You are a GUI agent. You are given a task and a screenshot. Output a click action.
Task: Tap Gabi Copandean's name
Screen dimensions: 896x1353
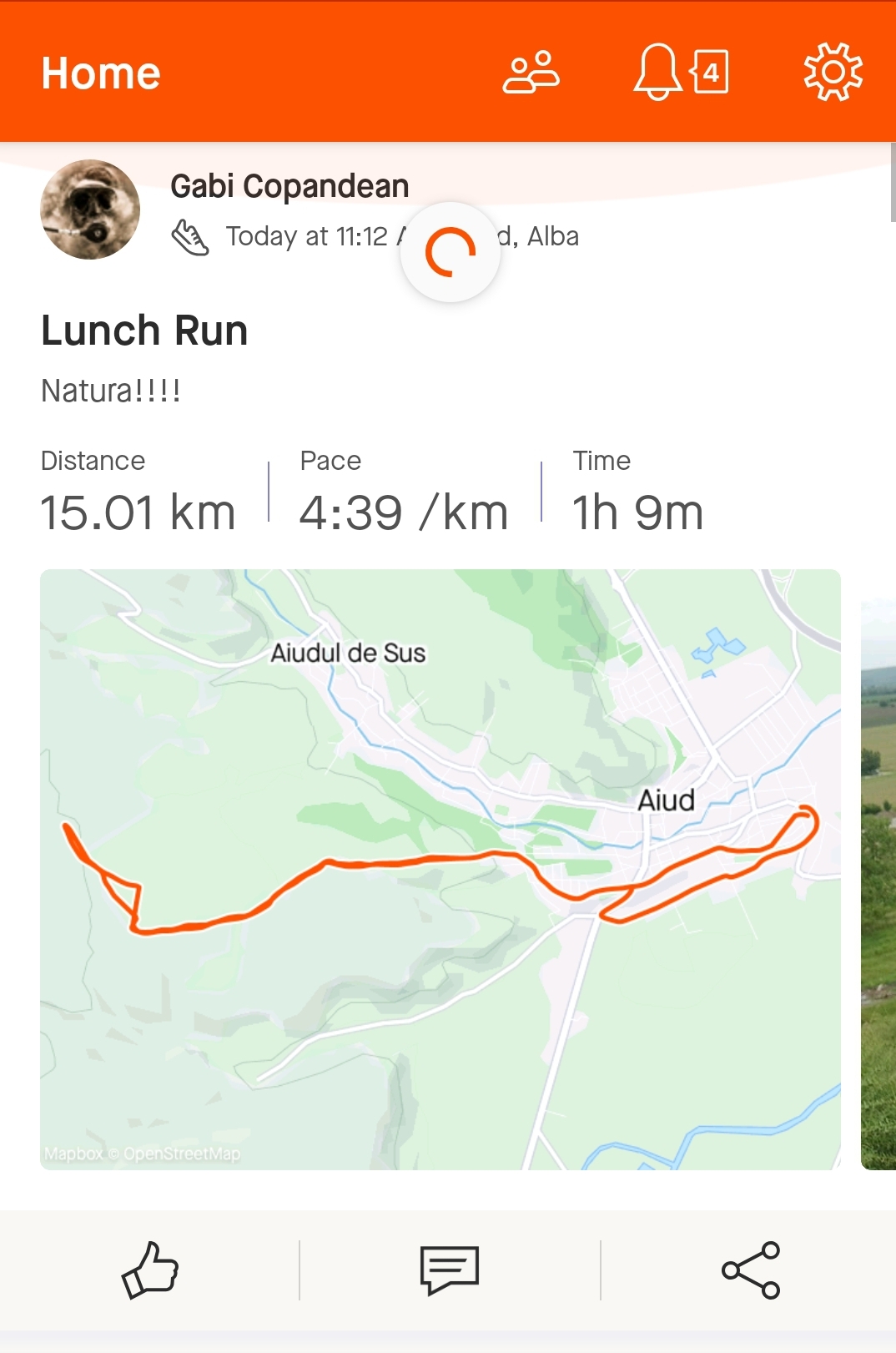coord(289,186)
